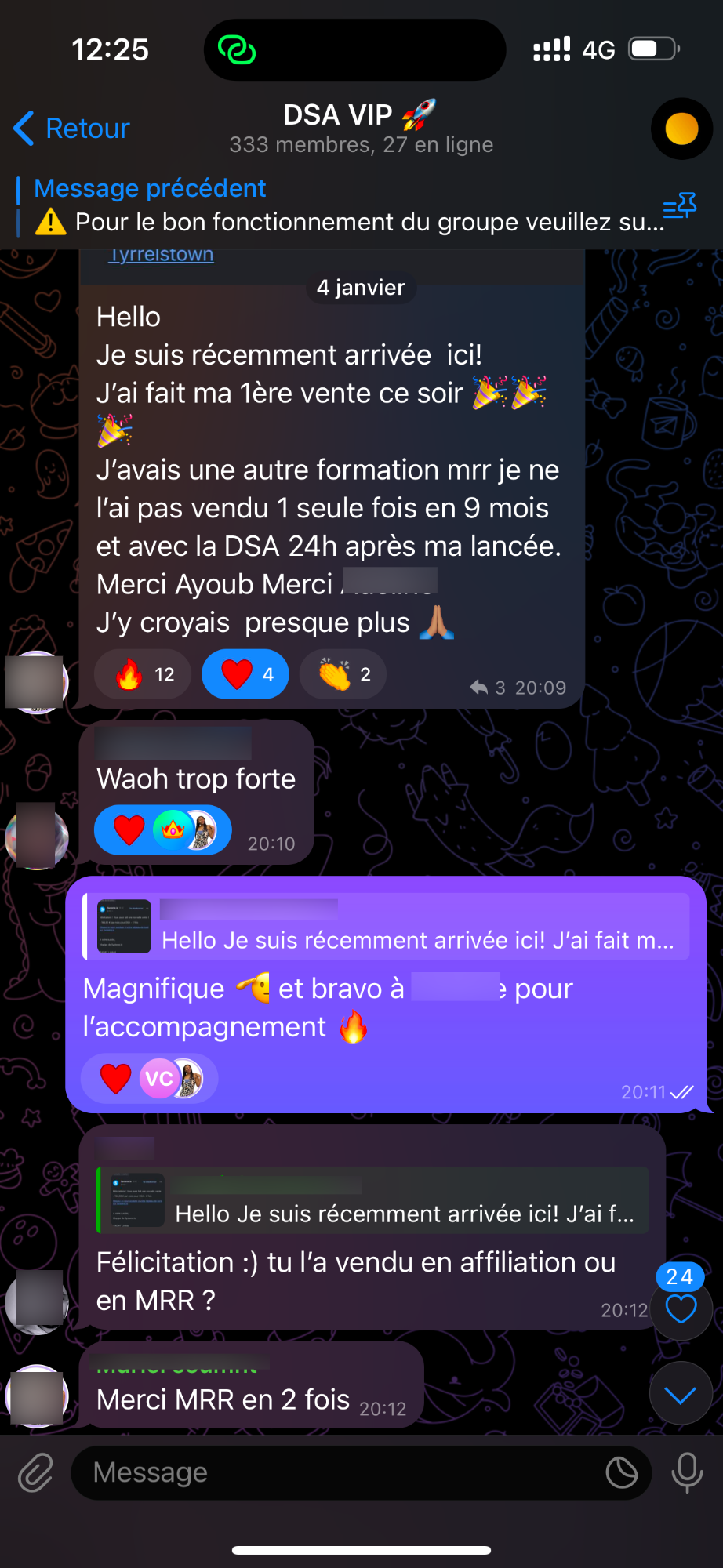Open the Tyrrelstown link
The height and width of the screenshot is (1568, 723).
tap(161, 255)
